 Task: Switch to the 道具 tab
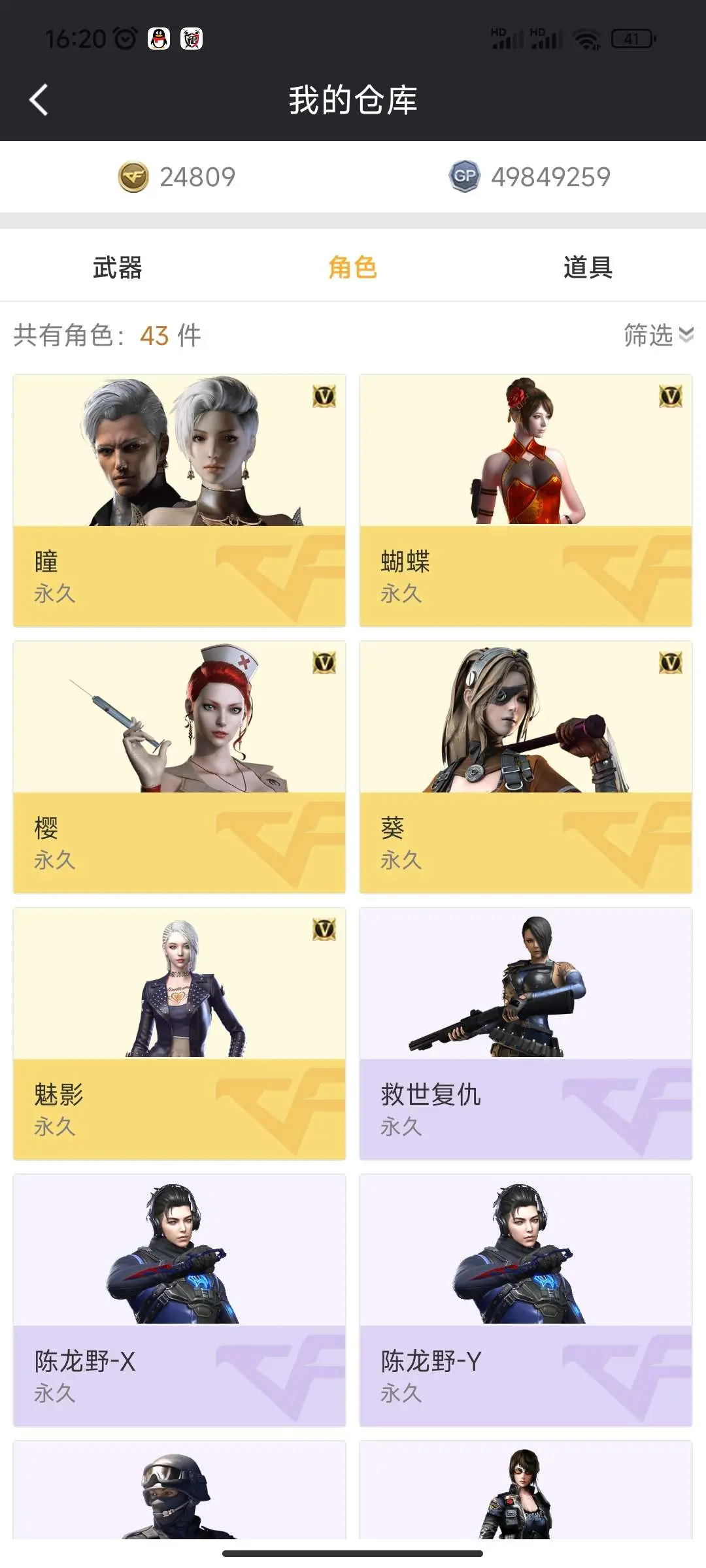(x=588, y=267)
